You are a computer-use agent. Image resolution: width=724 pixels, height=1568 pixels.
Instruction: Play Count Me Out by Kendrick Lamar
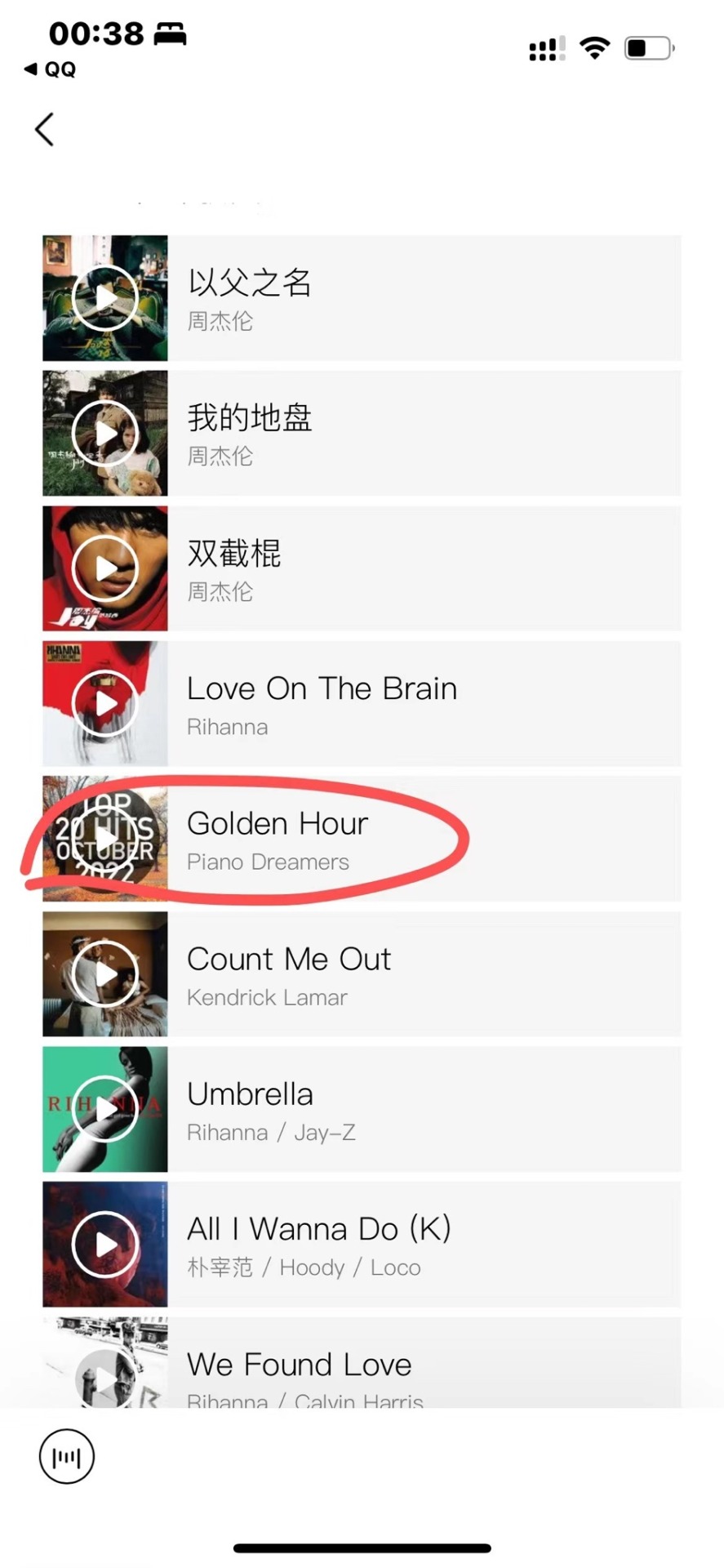point(105,973)
